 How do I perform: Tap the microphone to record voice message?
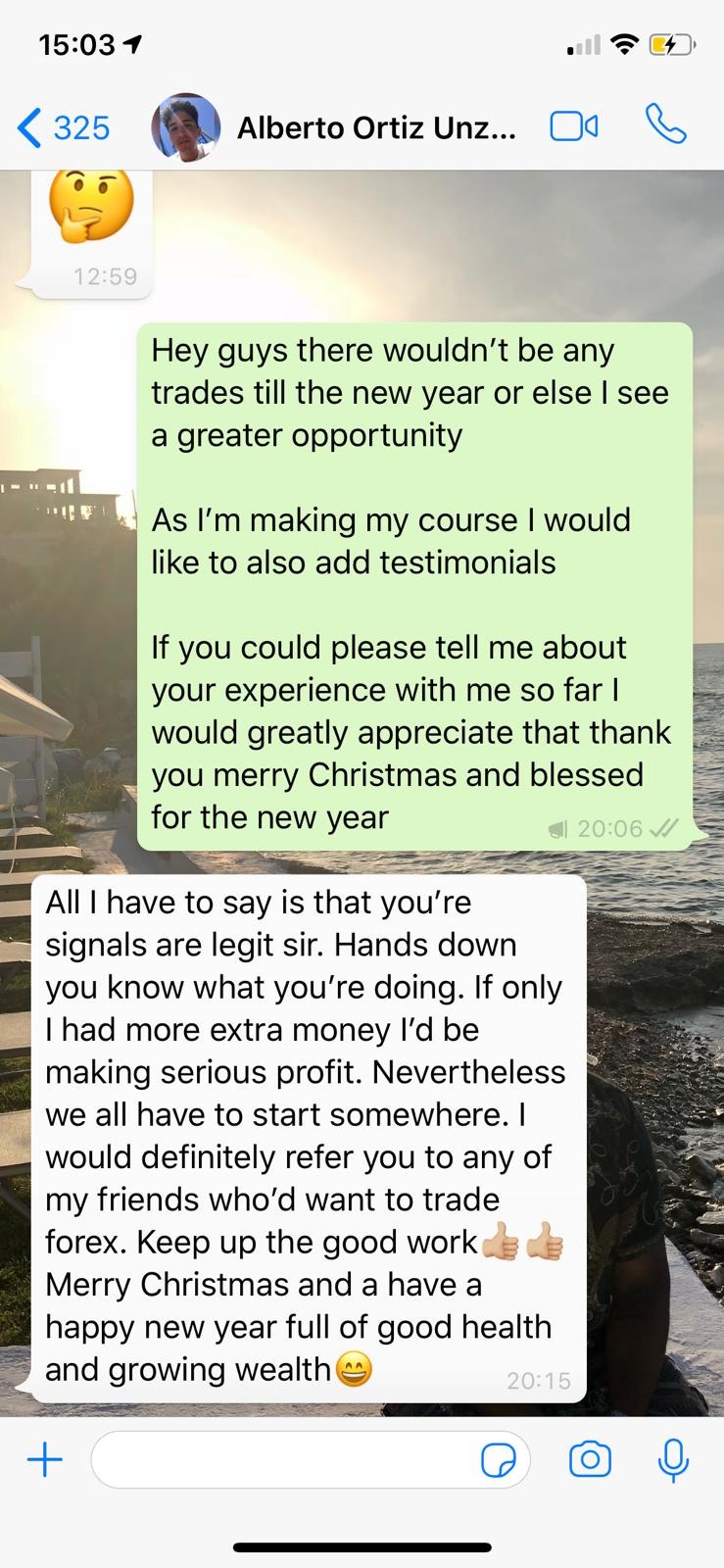click(673, 1460)
